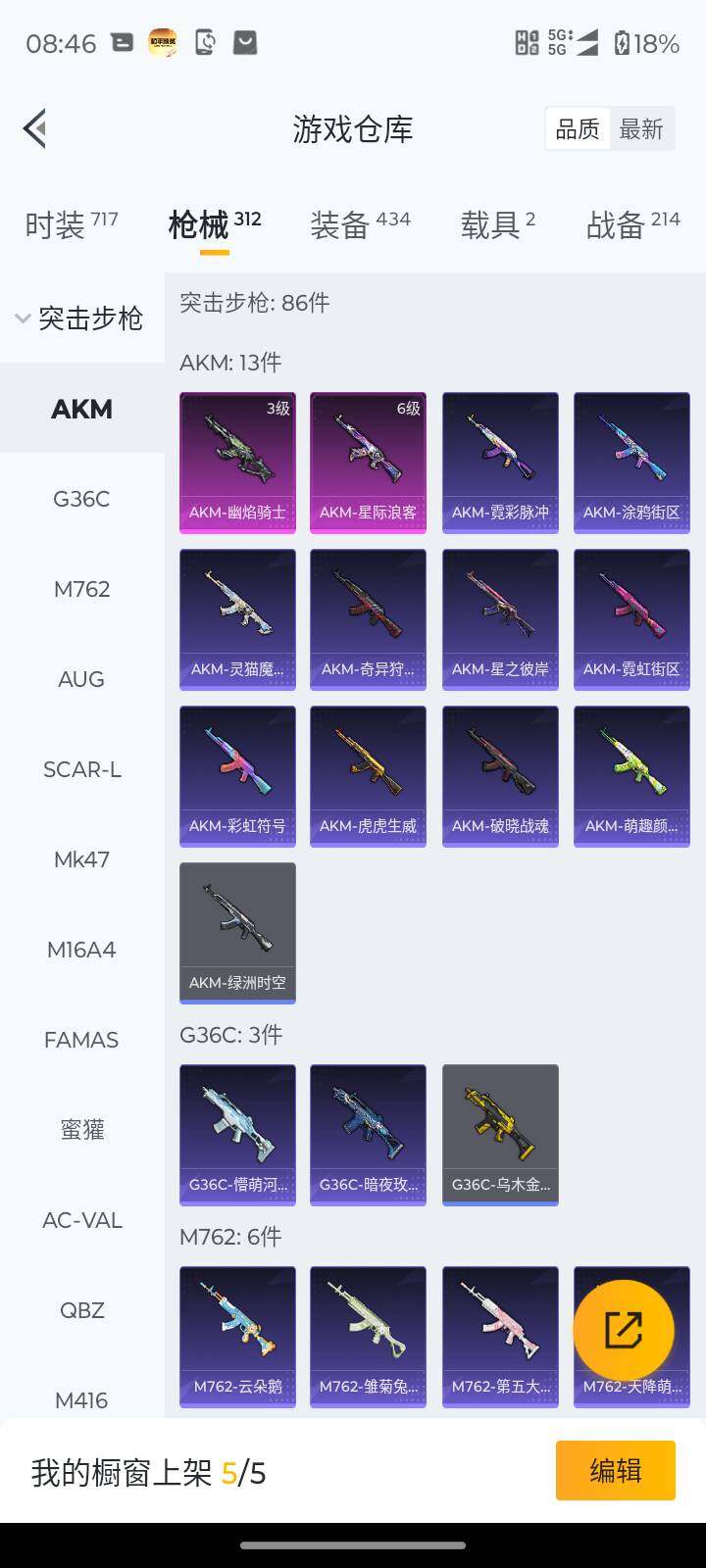Jump to the M762 weapon list
Viewport: 706px width, 1568px height.
(x=81, y=589)
